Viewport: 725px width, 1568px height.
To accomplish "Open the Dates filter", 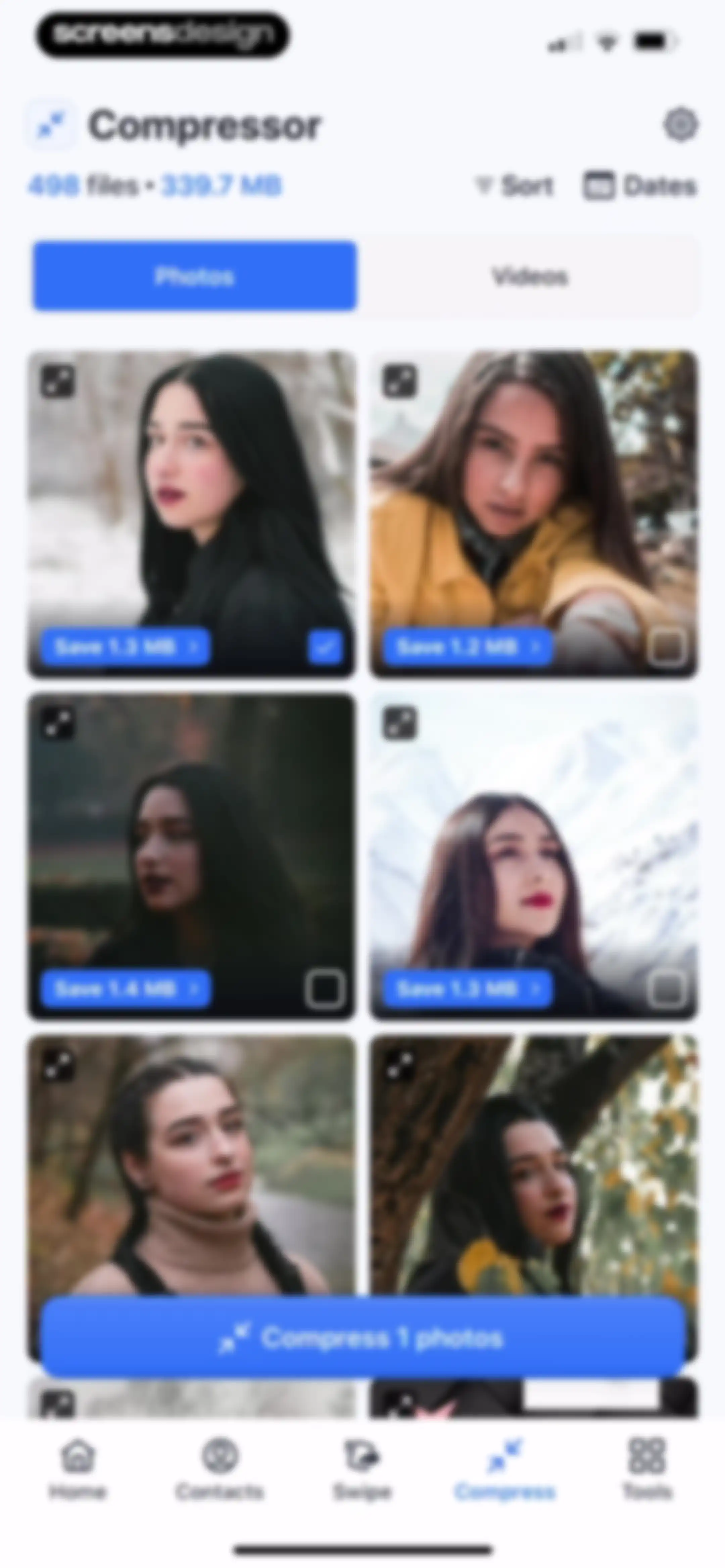I will pyautogui.click(x=639, y=186).
